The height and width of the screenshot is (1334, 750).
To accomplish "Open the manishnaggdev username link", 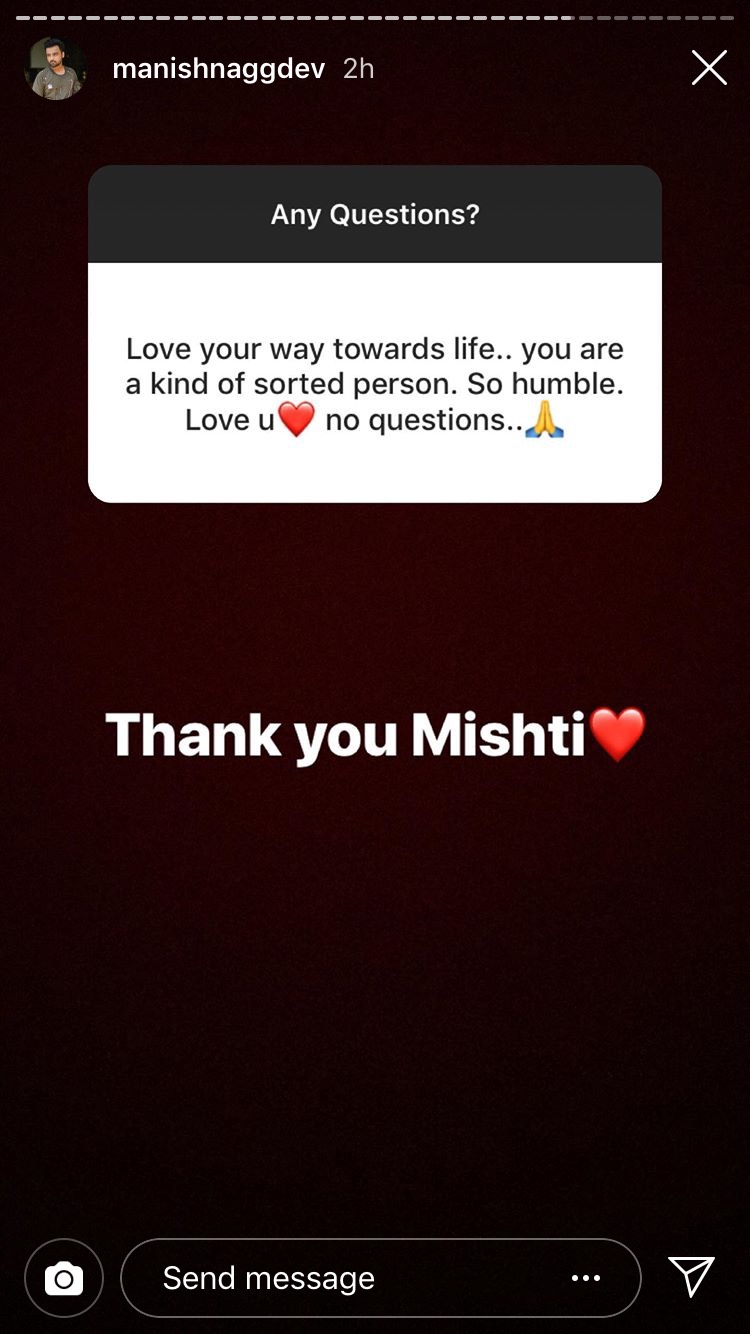I will (x=218, y=69).
